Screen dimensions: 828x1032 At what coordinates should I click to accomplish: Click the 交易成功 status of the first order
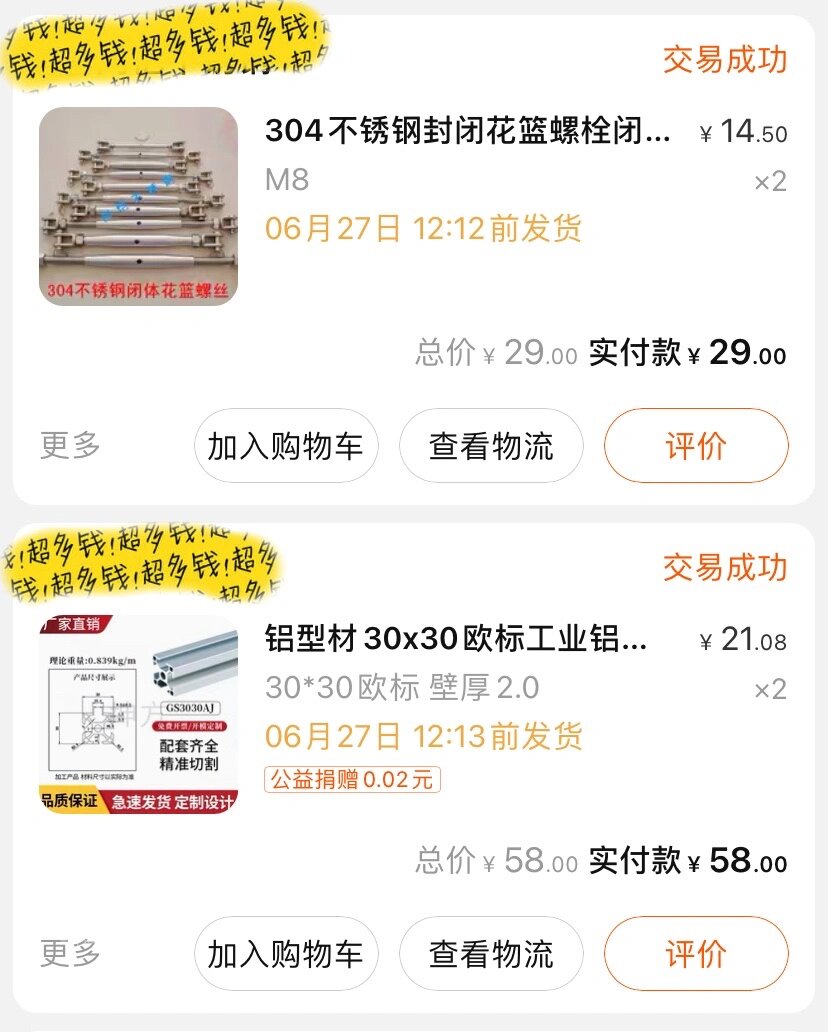[723, 62]
